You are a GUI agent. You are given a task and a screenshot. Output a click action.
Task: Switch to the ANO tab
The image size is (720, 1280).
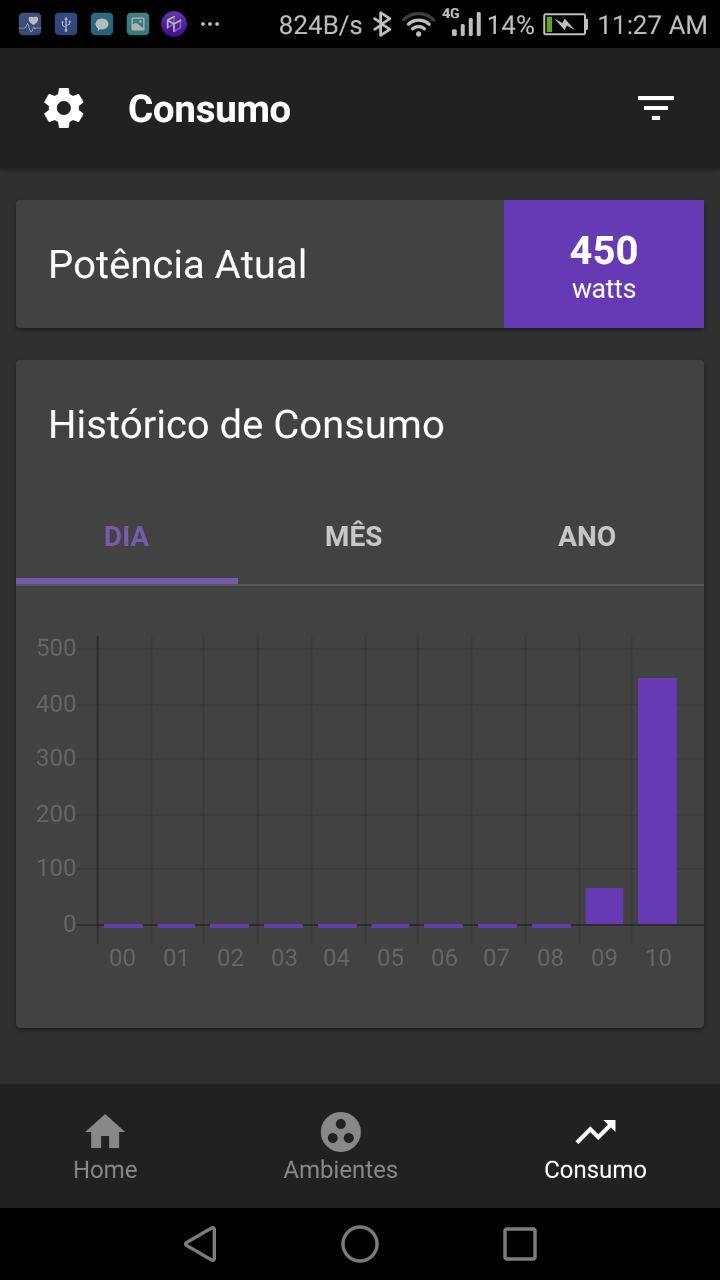pos(587,537)
